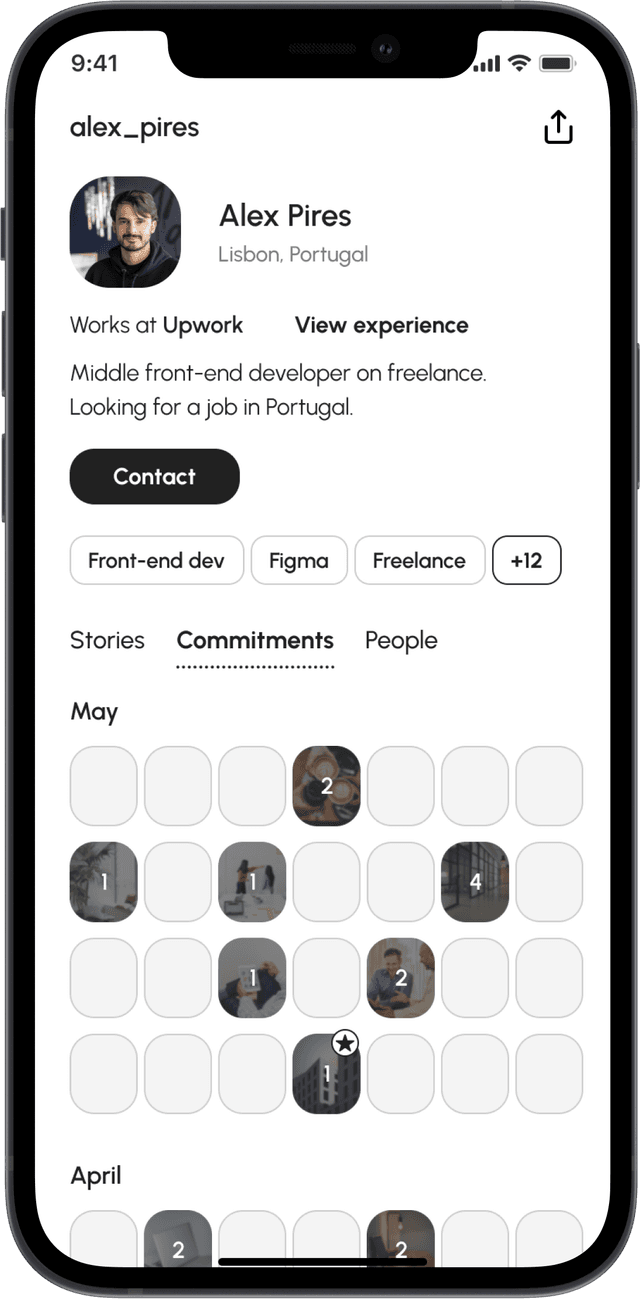This screenshot has height=1299, width=640.
Task: Select the Figma tag
Action: coord(299,560)
